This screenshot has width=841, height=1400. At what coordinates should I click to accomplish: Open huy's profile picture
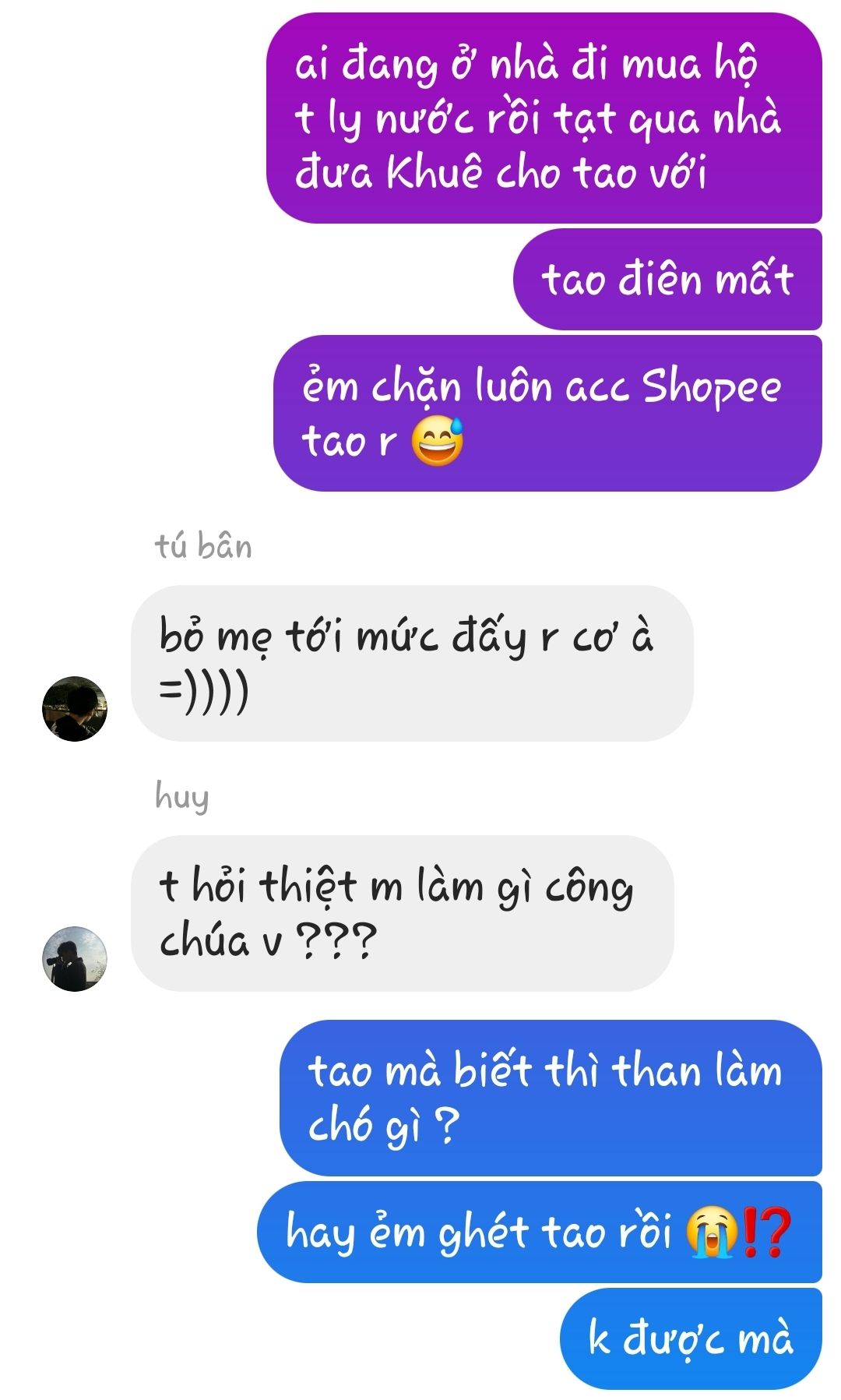click(x=75, y=958)
